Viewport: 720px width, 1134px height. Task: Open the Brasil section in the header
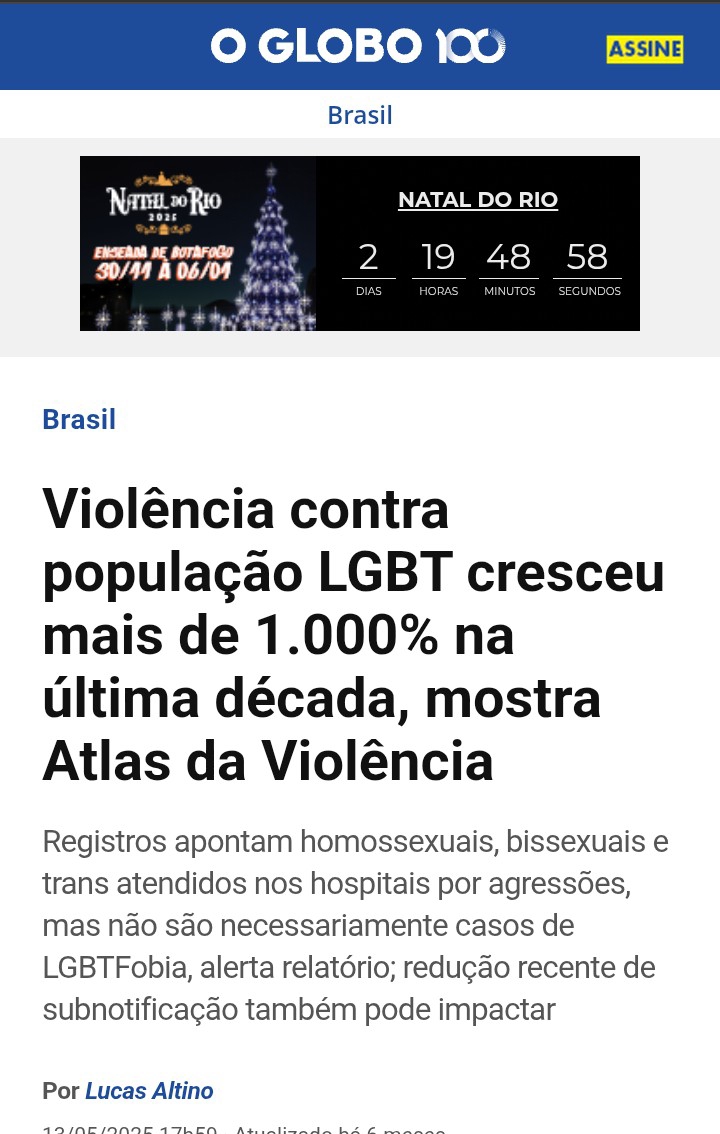coord(360,115)
